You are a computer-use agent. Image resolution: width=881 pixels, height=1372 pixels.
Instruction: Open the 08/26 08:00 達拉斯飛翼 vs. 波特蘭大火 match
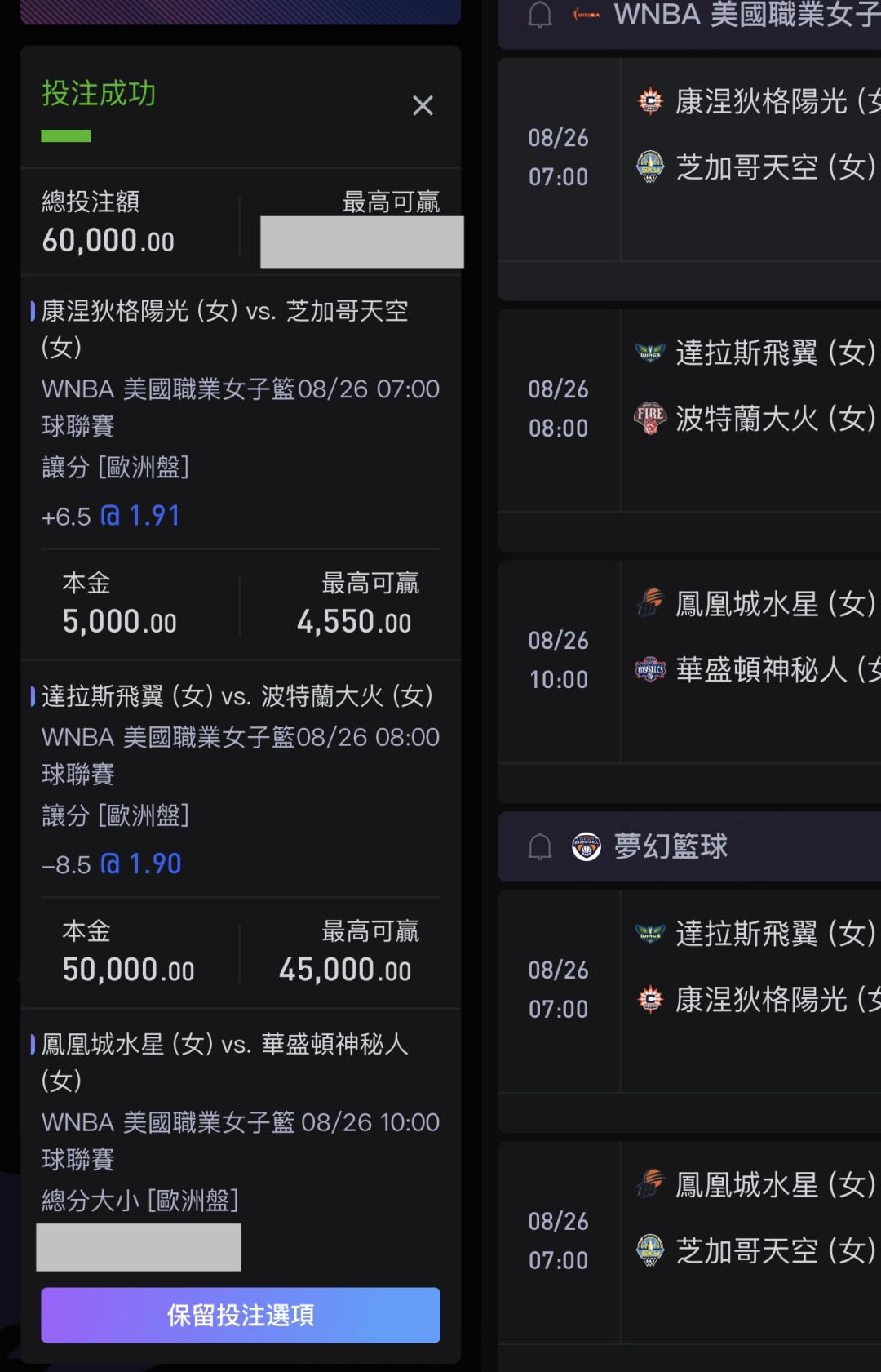coord(689,410)
